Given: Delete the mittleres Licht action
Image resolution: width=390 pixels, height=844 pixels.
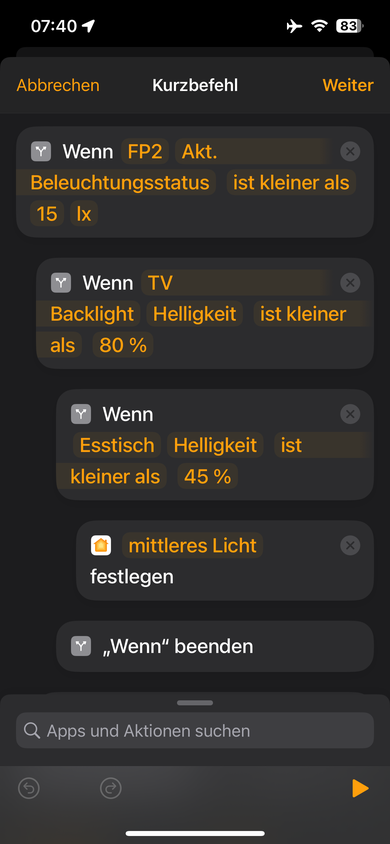Looking at the screenshot, I should 350,545.
